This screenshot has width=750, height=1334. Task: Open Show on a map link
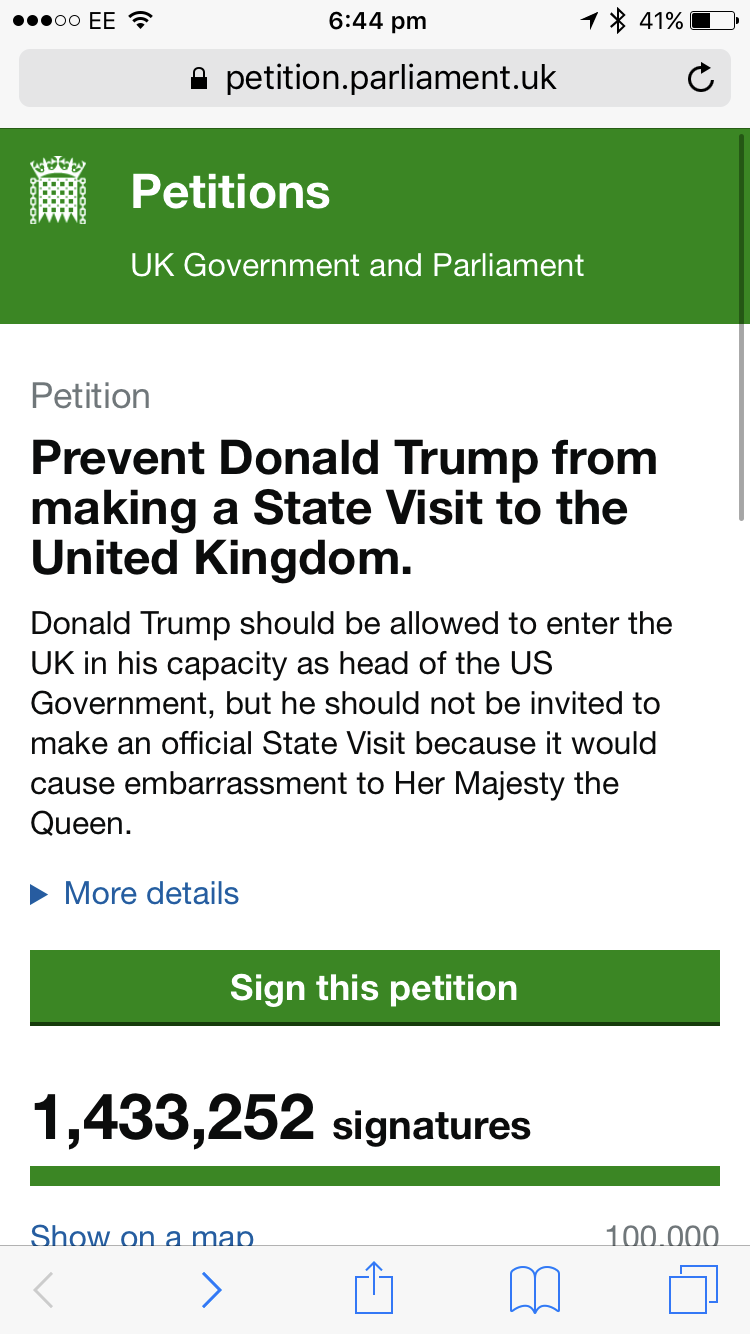142,1234
